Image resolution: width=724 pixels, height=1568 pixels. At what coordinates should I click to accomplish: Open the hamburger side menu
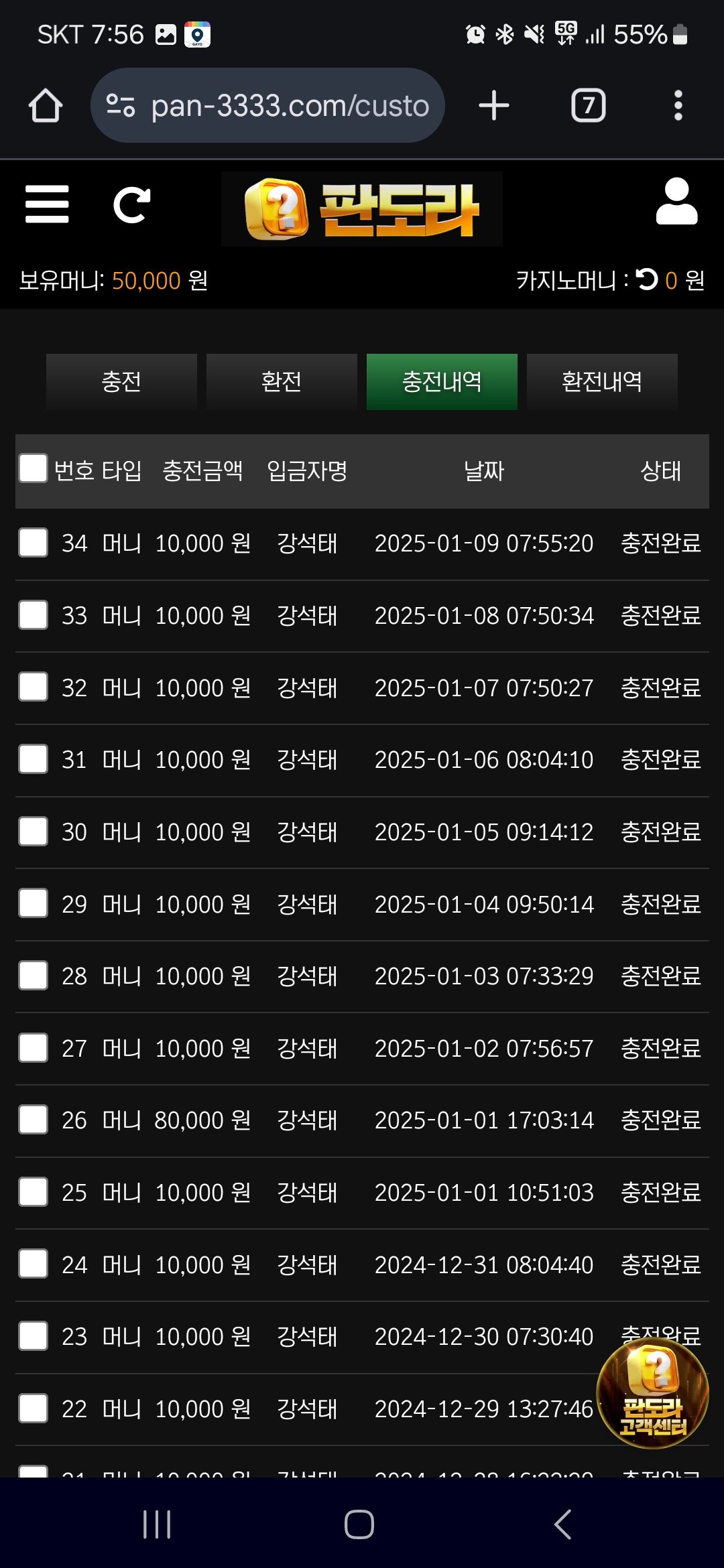coord(47,204)
